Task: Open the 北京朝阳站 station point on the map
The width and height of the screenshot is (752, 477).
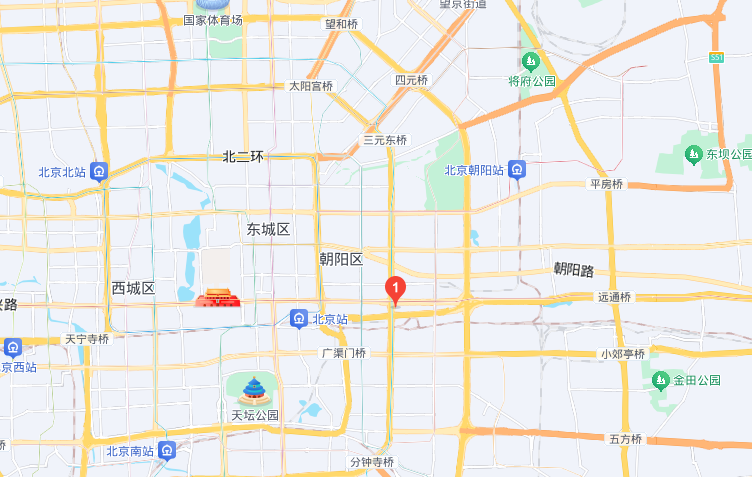Action: (517, 170)
